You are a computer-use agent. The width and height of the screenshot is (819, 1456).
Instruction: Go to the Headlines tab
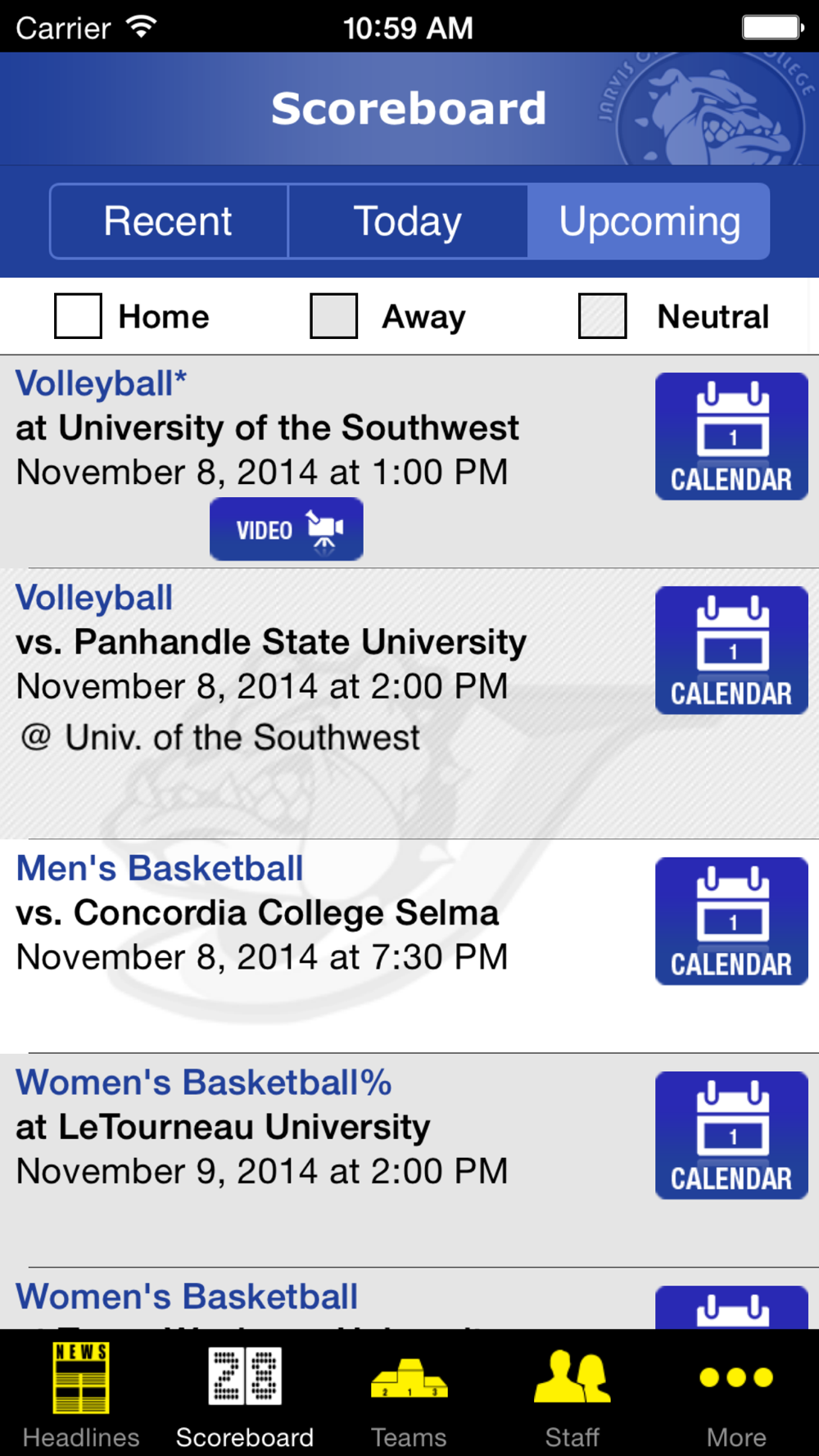tap(81, 1394)
